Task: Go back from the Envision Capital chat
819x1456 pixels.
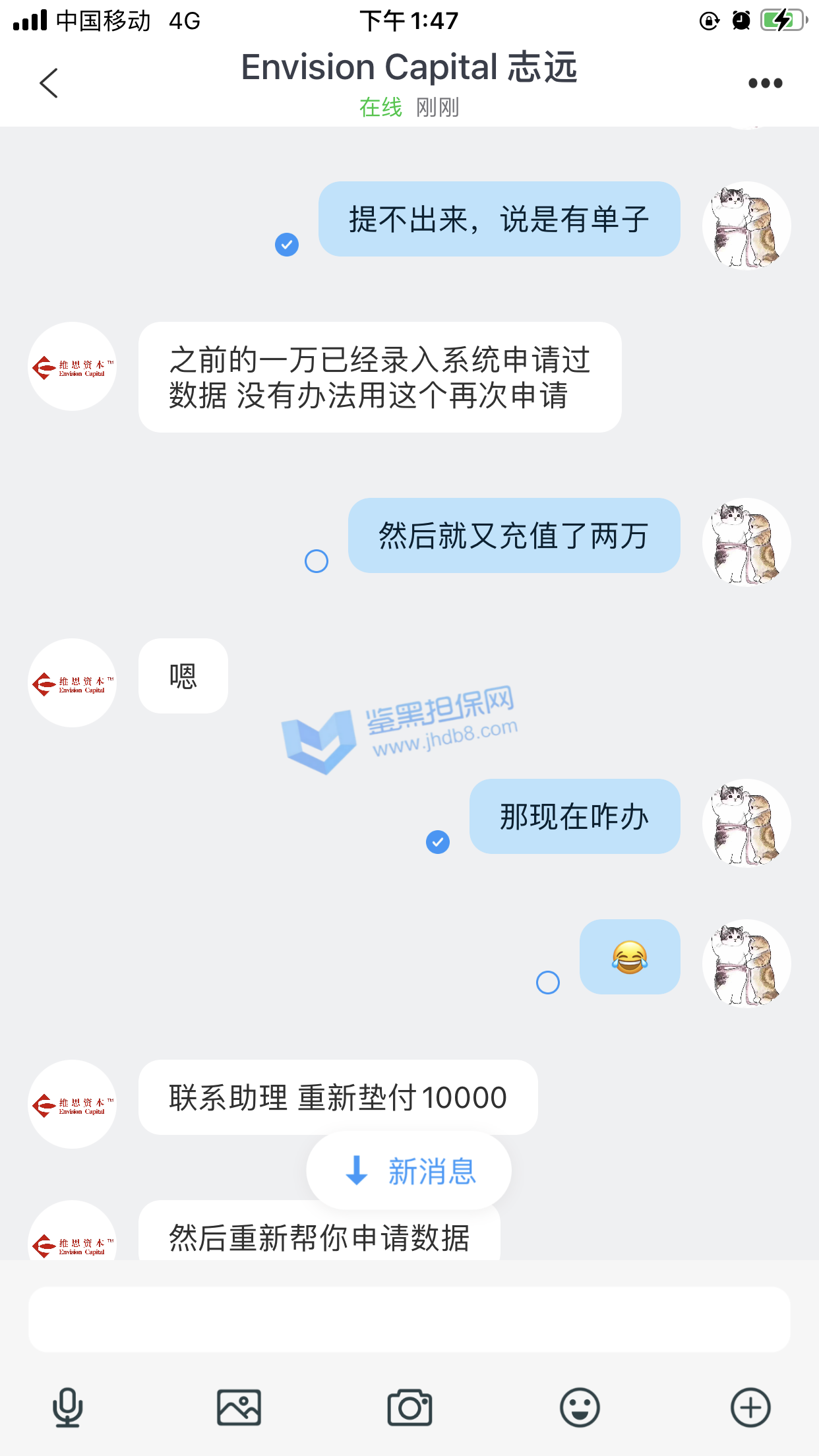Action: click(x=49, y=83)
